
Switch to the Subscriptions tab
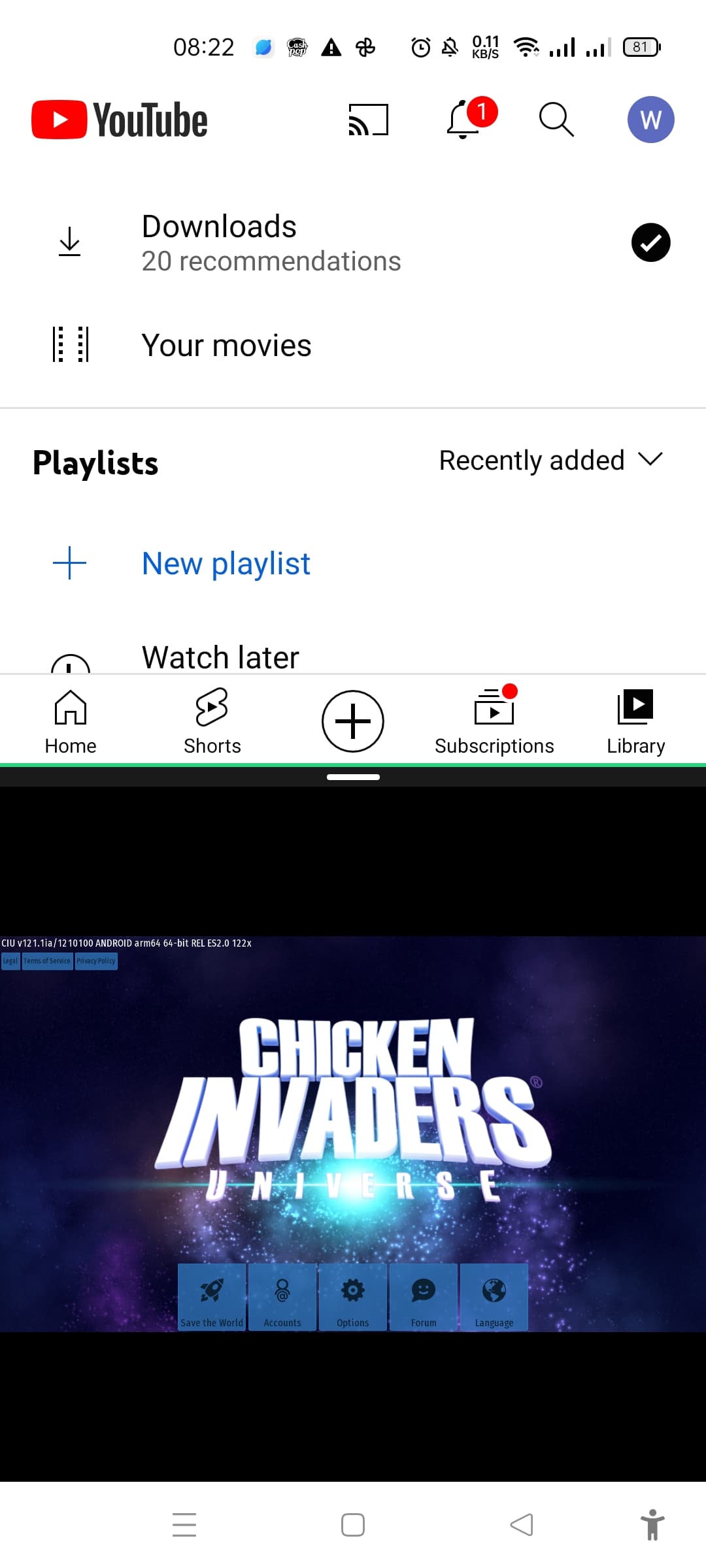pos(494,721)
